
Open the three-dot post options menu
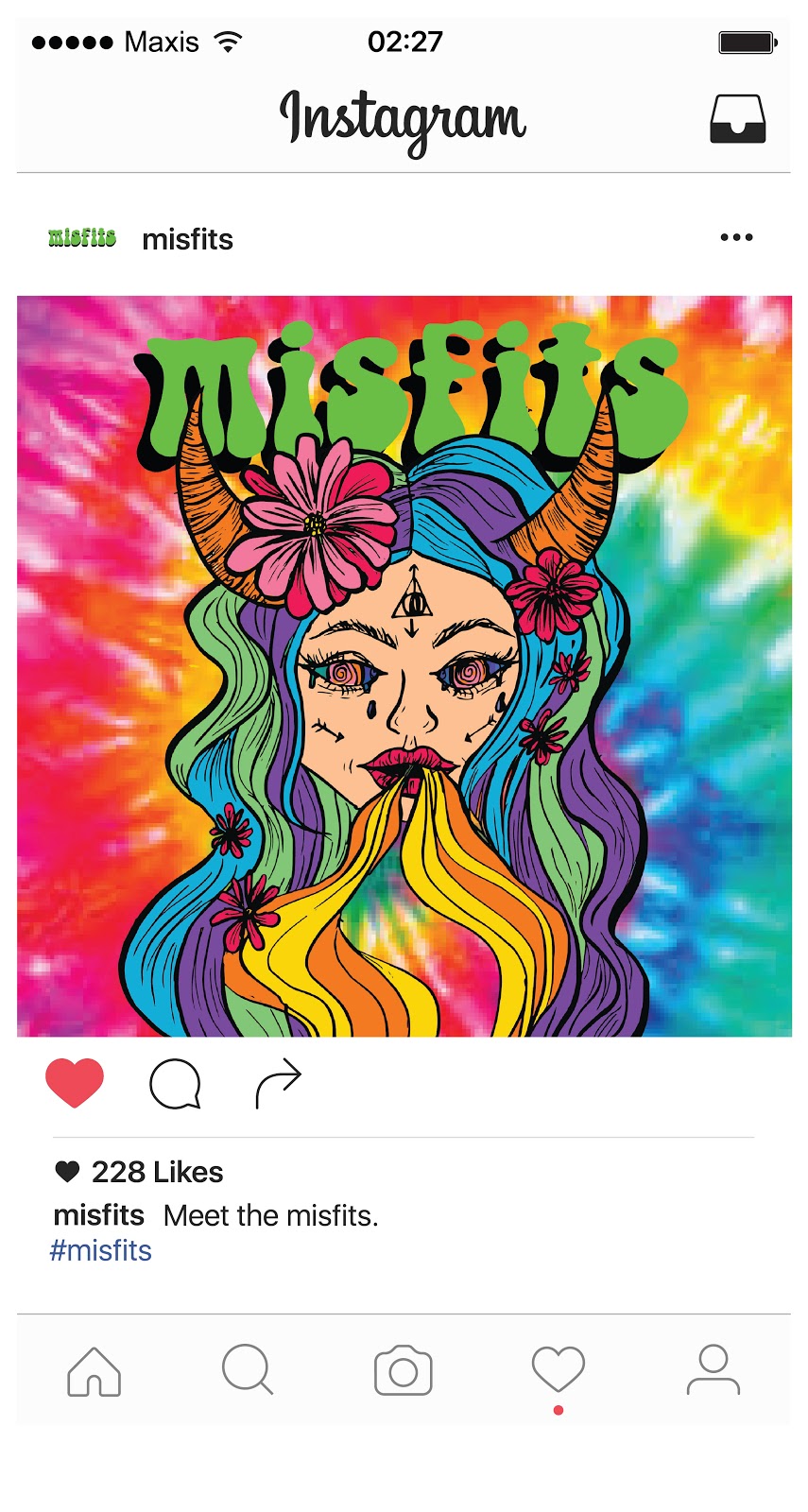(736, 237)
